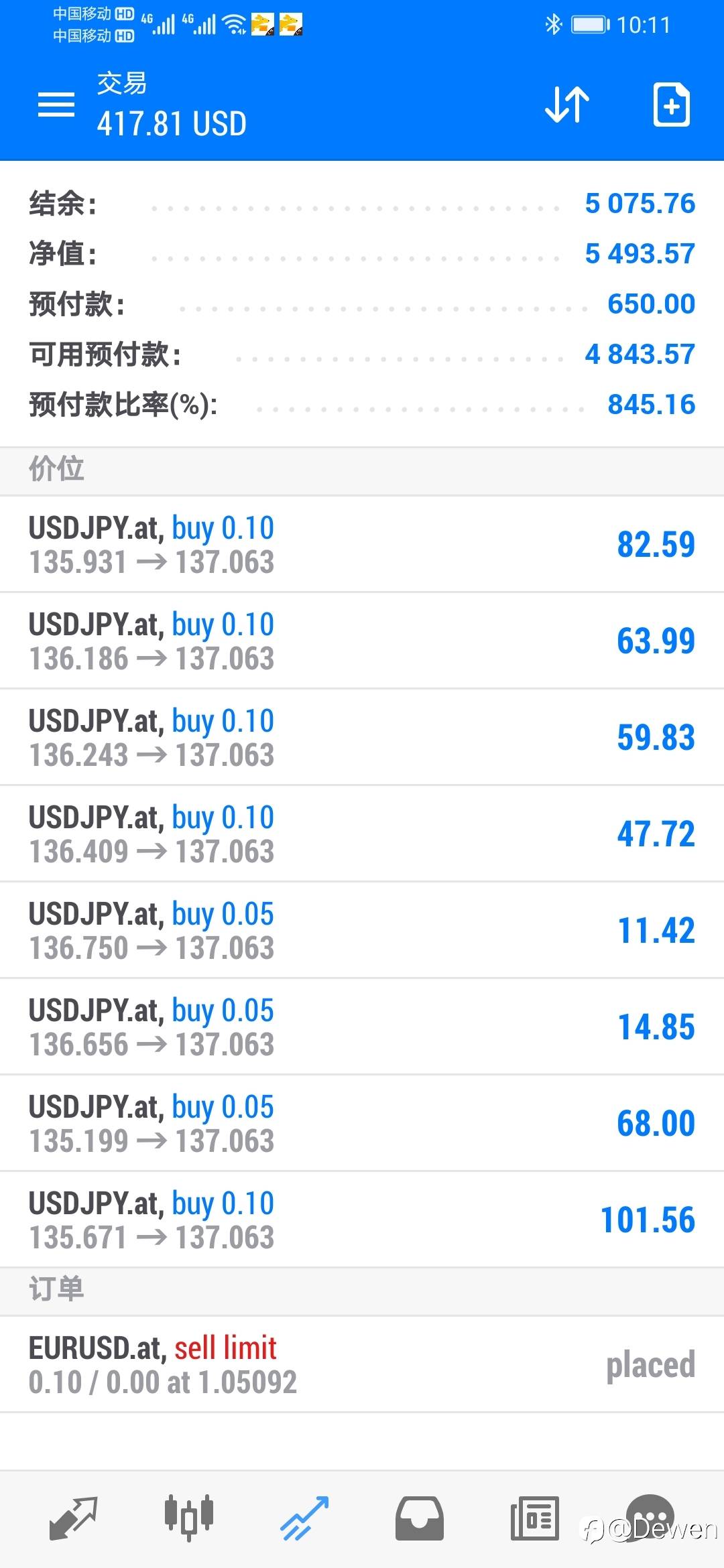Open USDJPY position opened at 136.750
This screenshot has width=724, height=1568.
362,930
